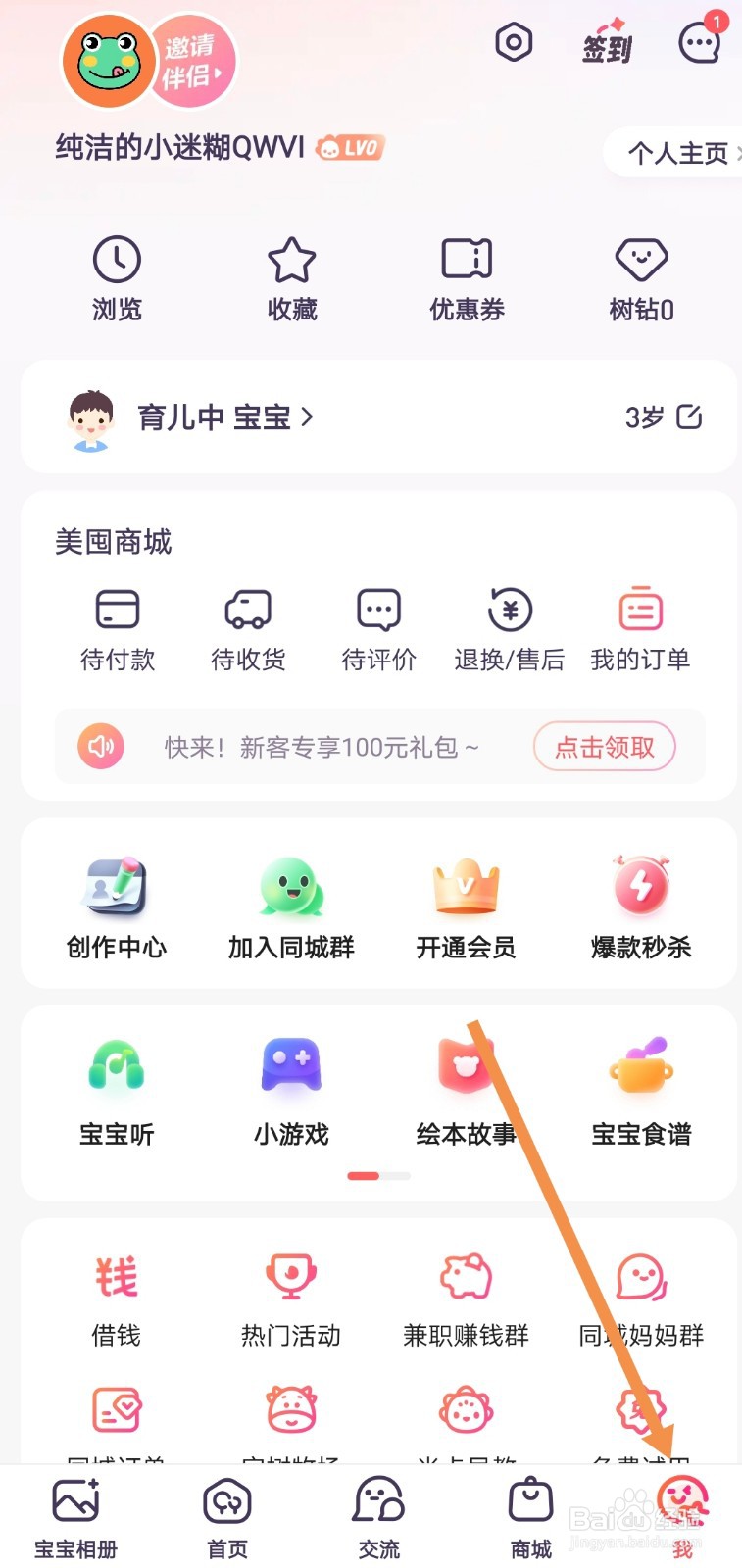View 优惠券 coupons
The width and height of the screenshot is (742, 1568).
[x=467, y=279]
